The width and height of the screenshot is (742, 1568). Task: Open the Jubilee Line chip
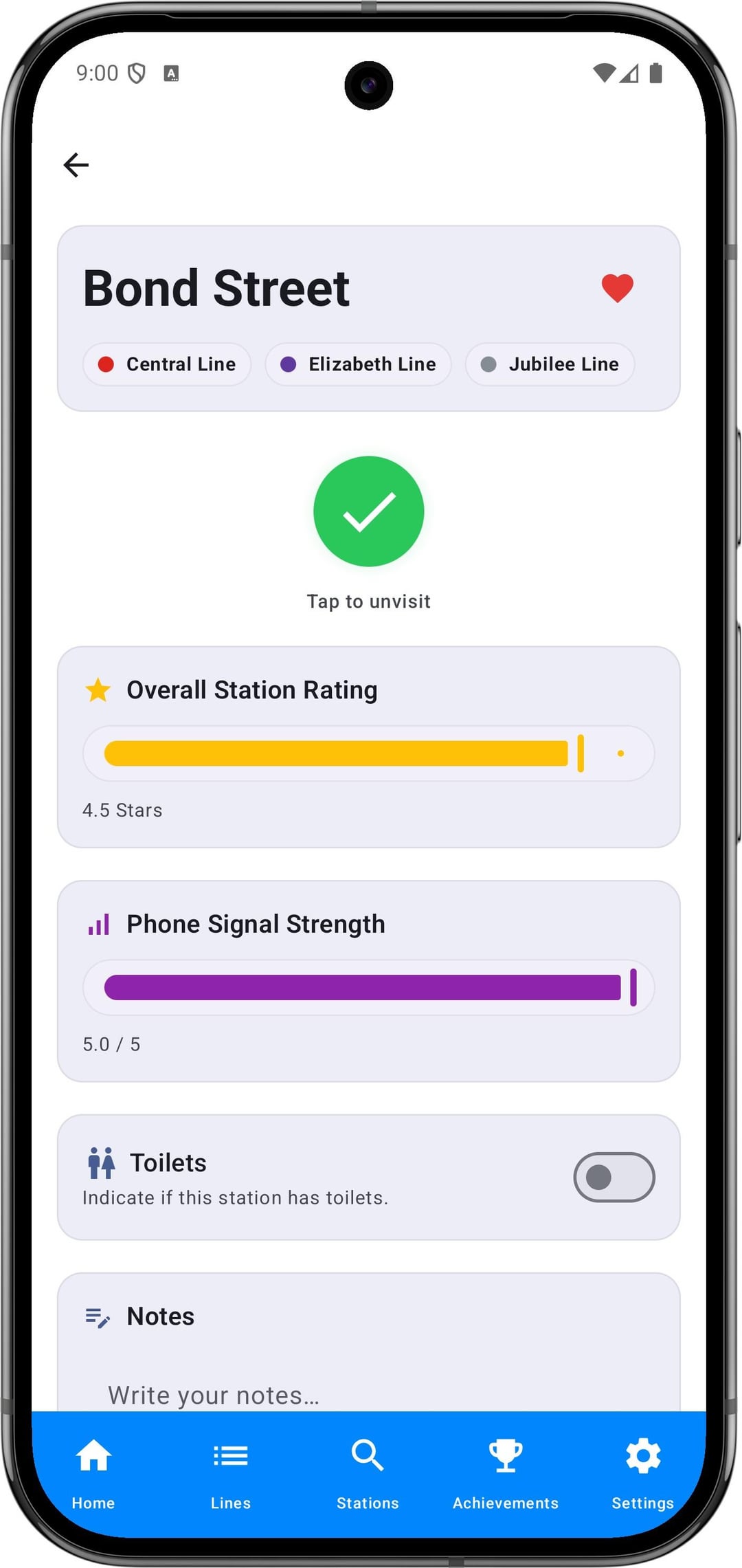550,364
